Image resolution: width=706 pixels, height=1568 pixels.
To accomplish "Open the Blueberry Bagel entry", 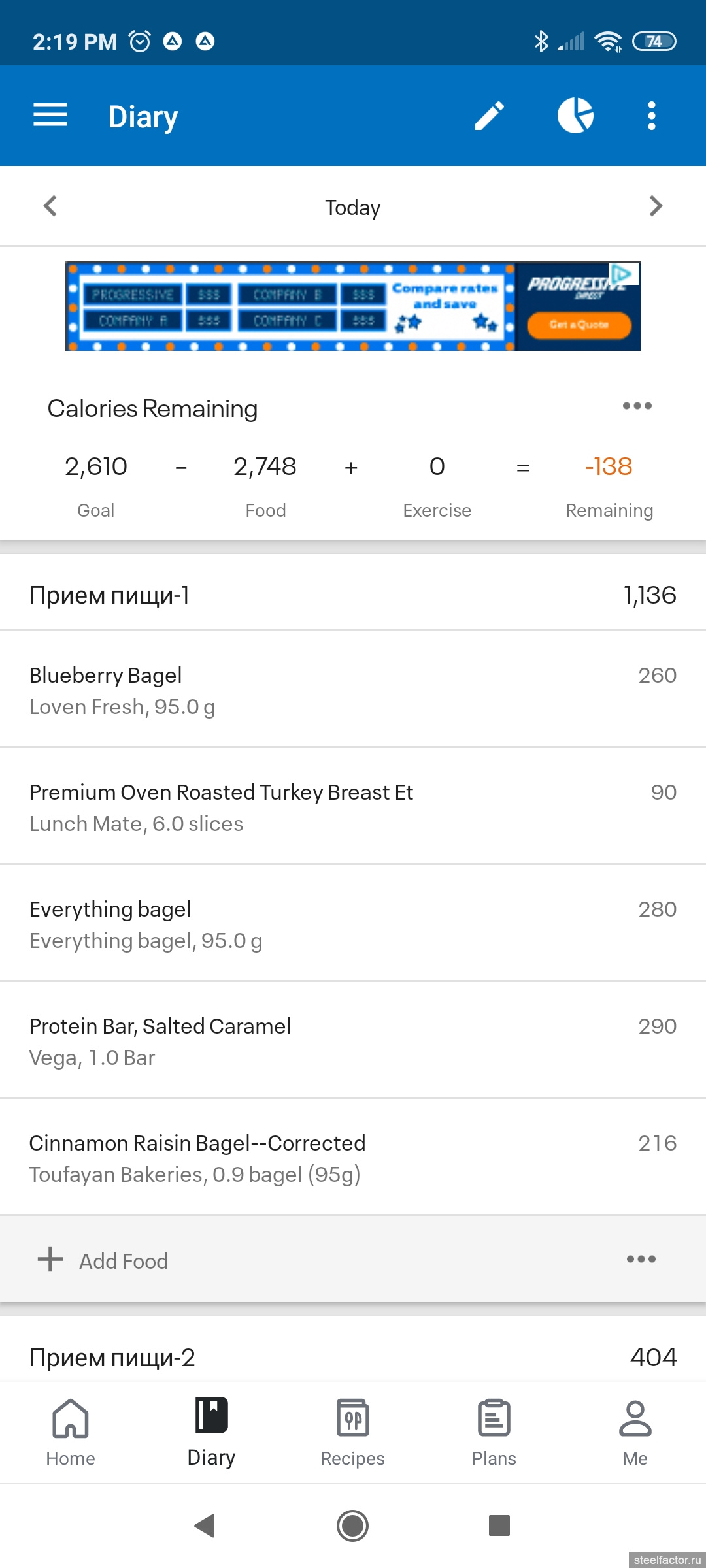I will [353, 690].
